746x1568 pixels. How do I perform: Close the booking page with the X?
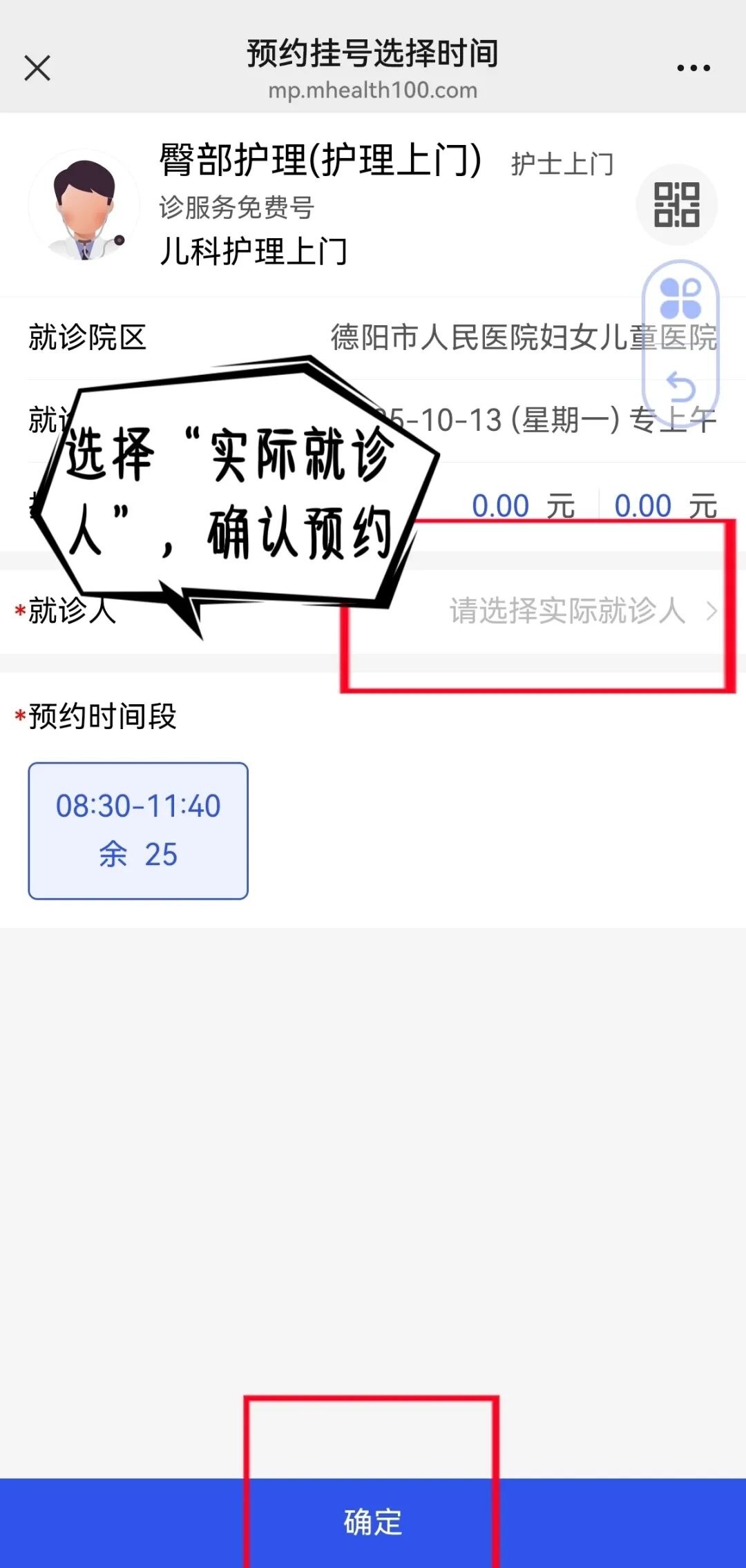(x=37, y=68)
